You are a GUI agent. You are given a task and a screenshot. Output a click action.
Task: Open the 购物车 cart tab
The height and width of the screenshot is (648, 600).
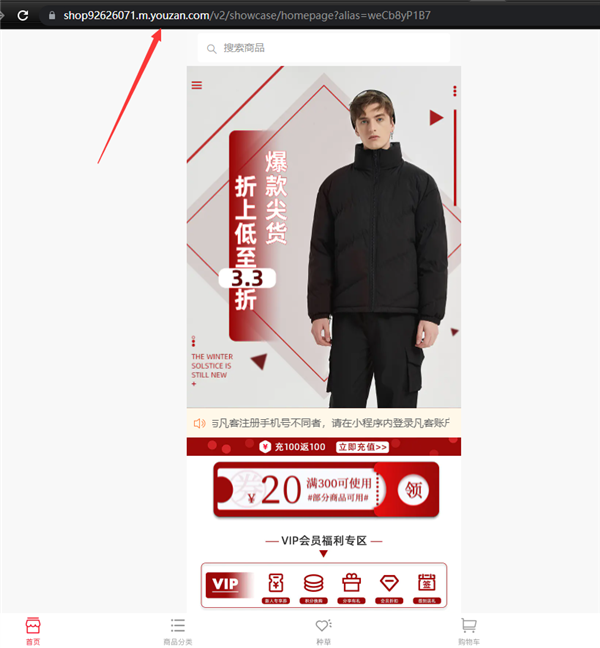468,630
